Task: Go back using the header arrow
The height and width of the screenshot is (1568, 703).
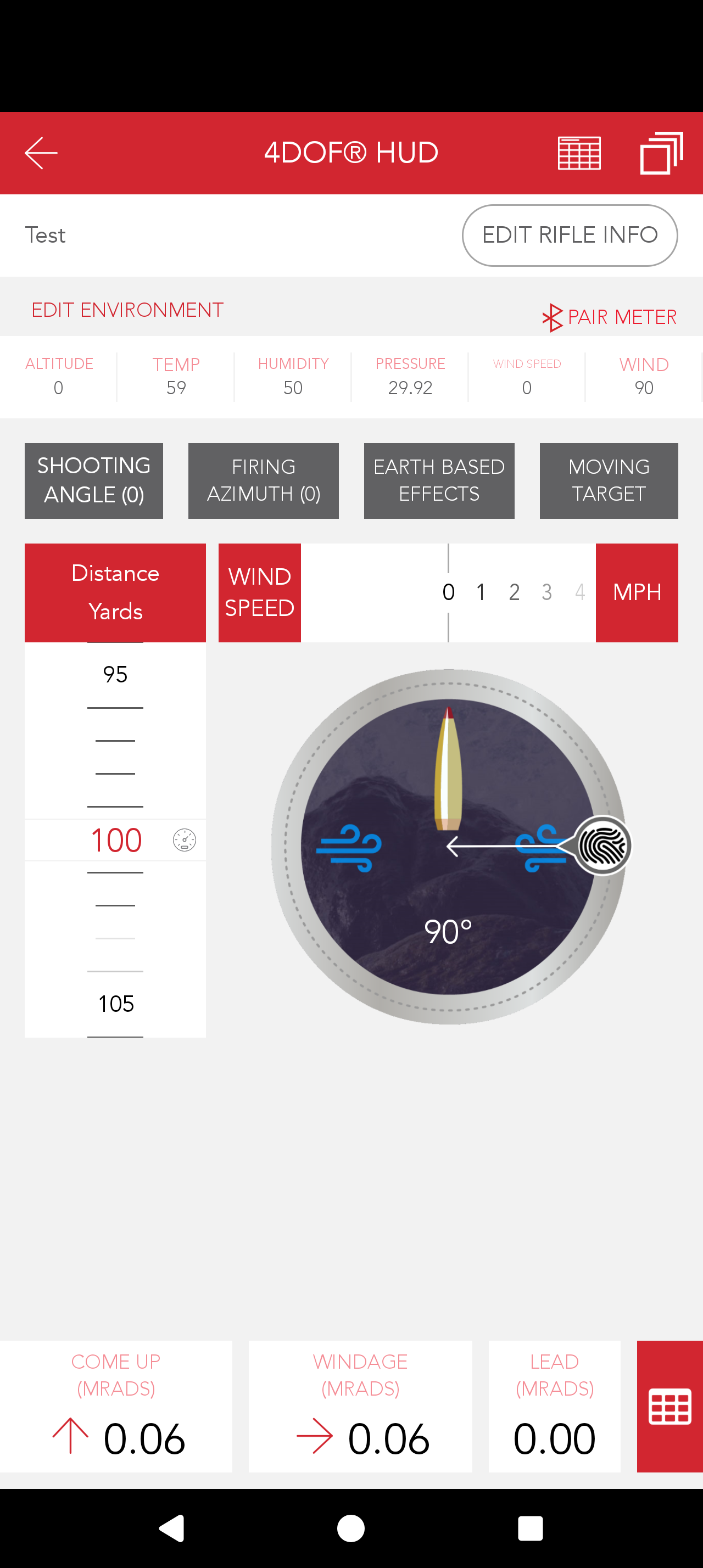Action: 41,153
